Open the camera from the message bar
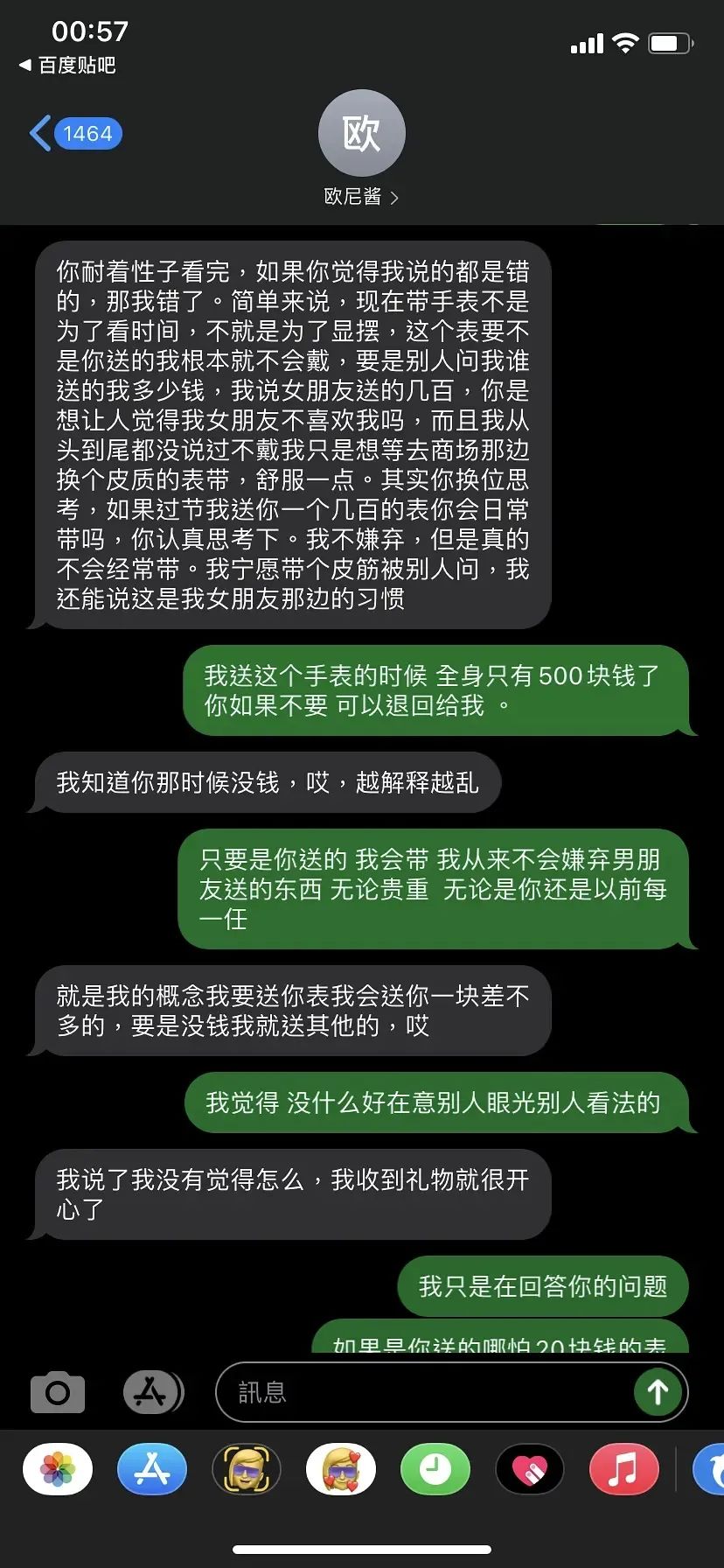The image size is (724, 1568). tap(56, 1392)
